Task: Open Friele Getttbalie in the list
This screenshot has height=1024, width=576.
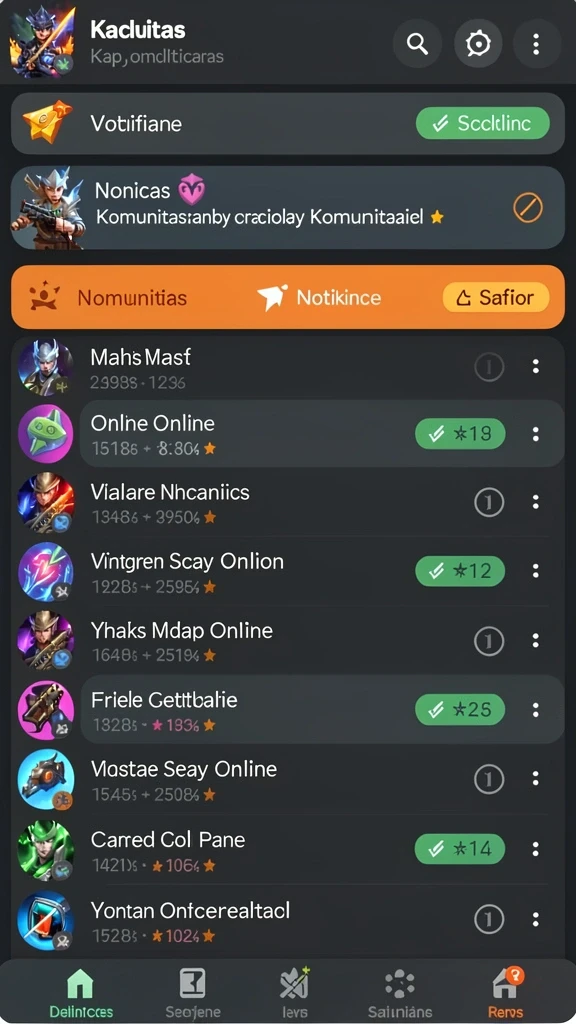Action: (x=288, y=710)
